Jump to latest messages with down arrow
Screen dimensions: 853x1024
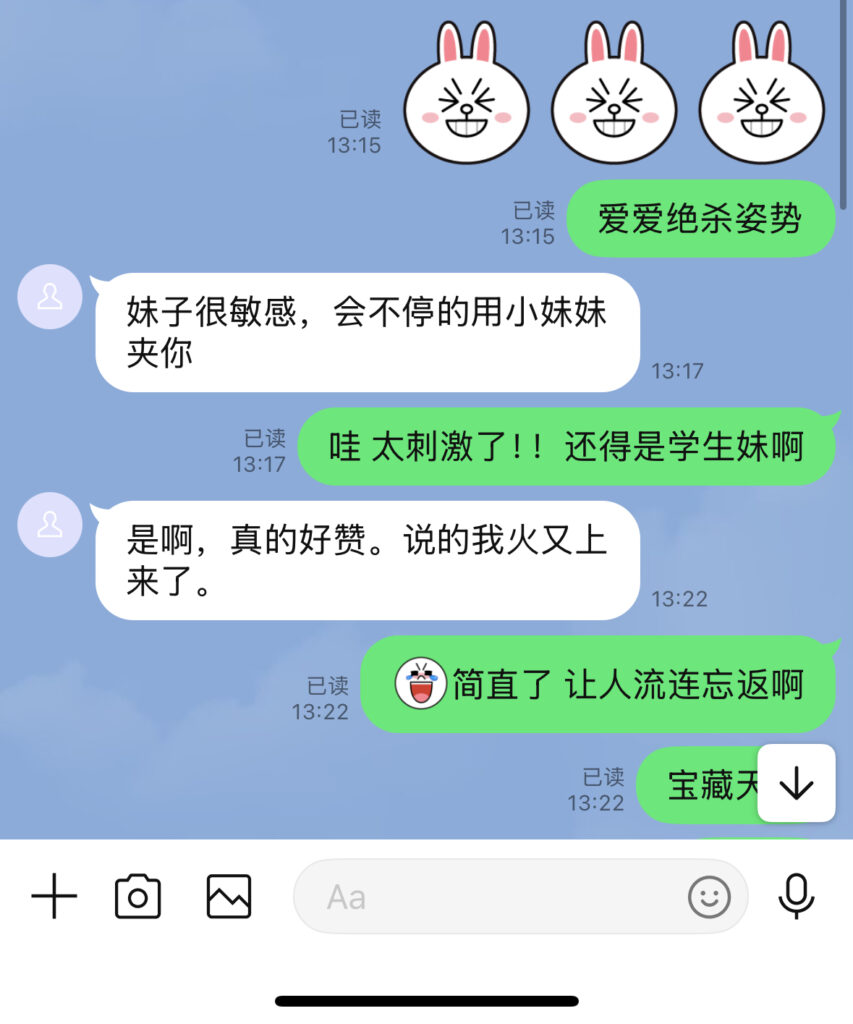(796, 784)
